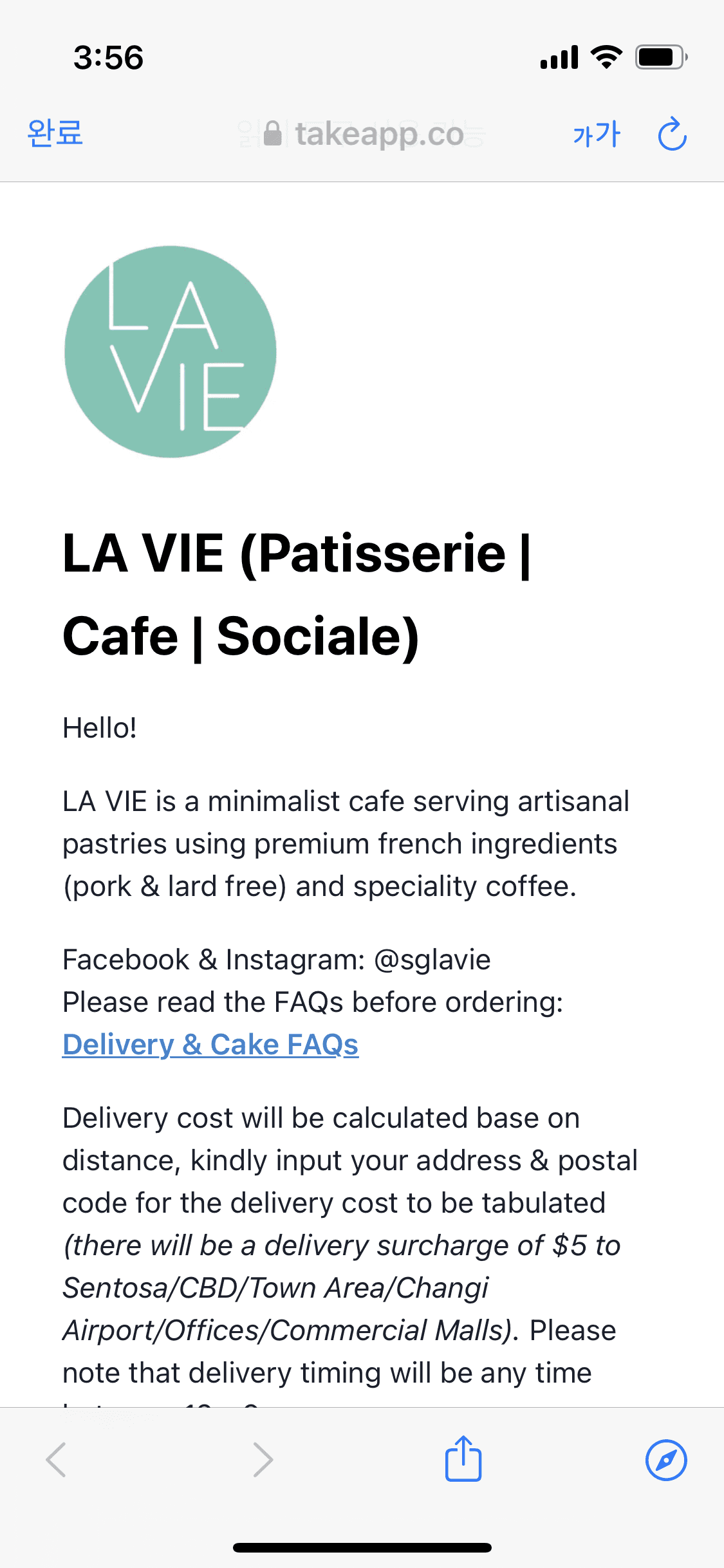This screenshot has height=1568, width=724.
Task: Open the share sheet for this page
Action: tap(463, 1459)
